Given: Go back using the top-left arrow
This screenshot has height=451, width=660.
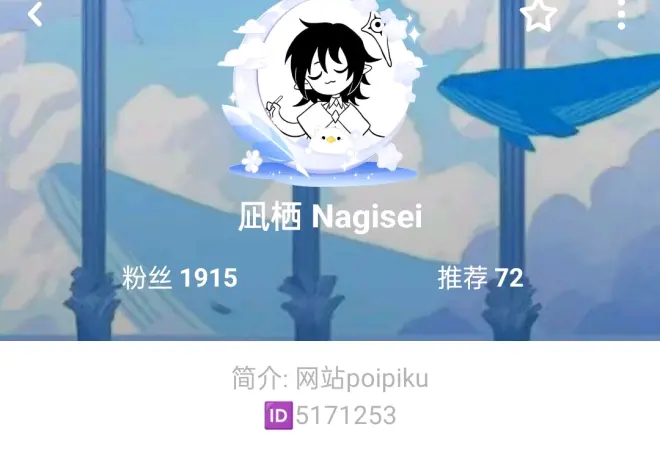Looking at the screenshot, I should 35,14.
